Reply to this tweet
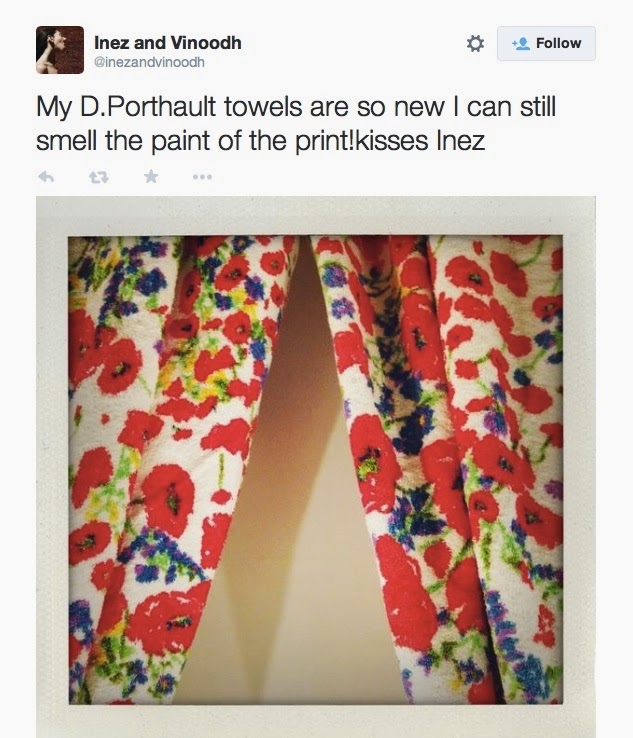The image size is (633, 738). 46,177
